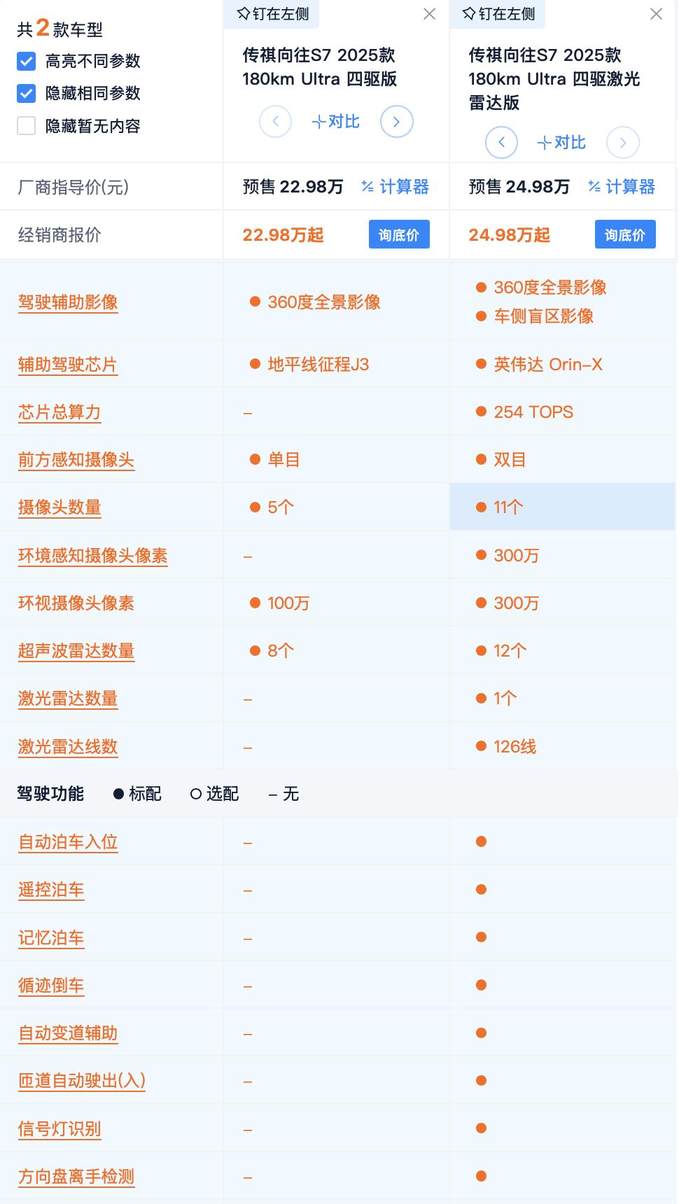
Task: Remove the 四驱激光雷达版 model from comparison
Action: click(656, 14)
